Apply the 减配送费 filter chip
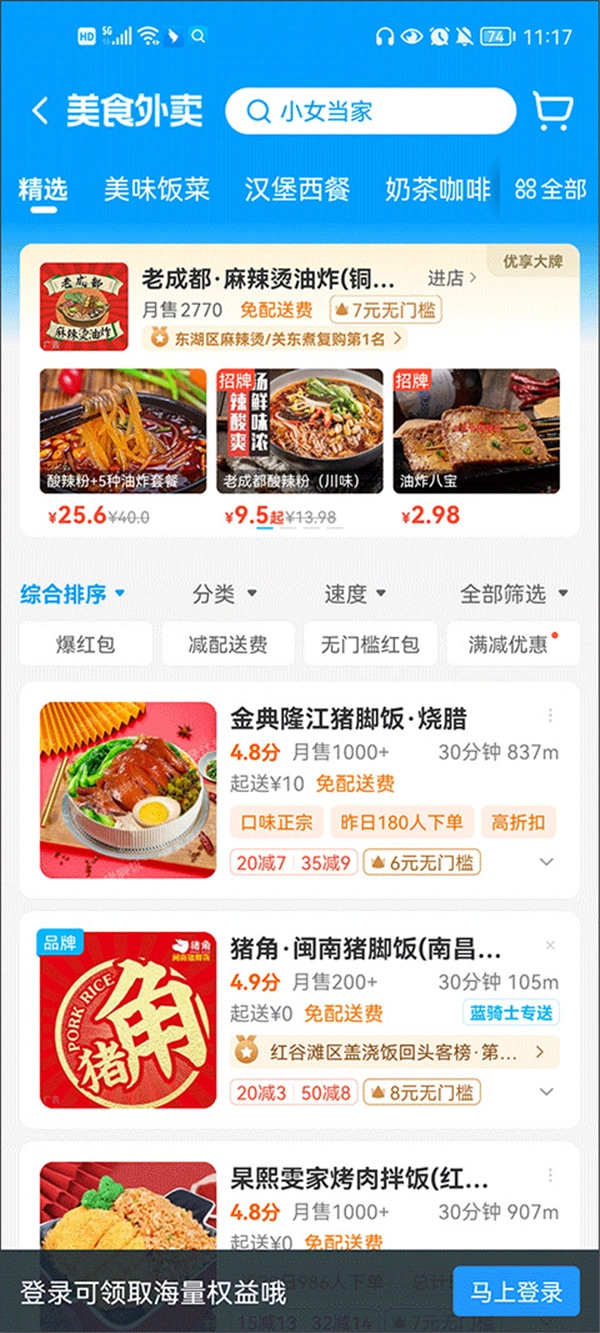The width and height of the screenshot is (600, 1333). [228, 644]
